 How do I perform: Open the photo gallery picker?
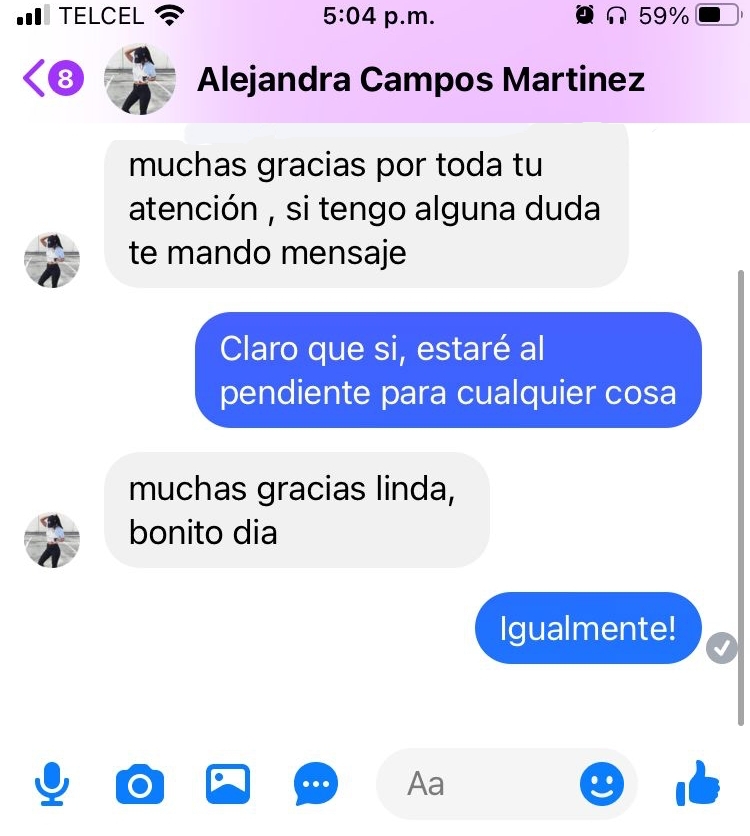(228, 784)
